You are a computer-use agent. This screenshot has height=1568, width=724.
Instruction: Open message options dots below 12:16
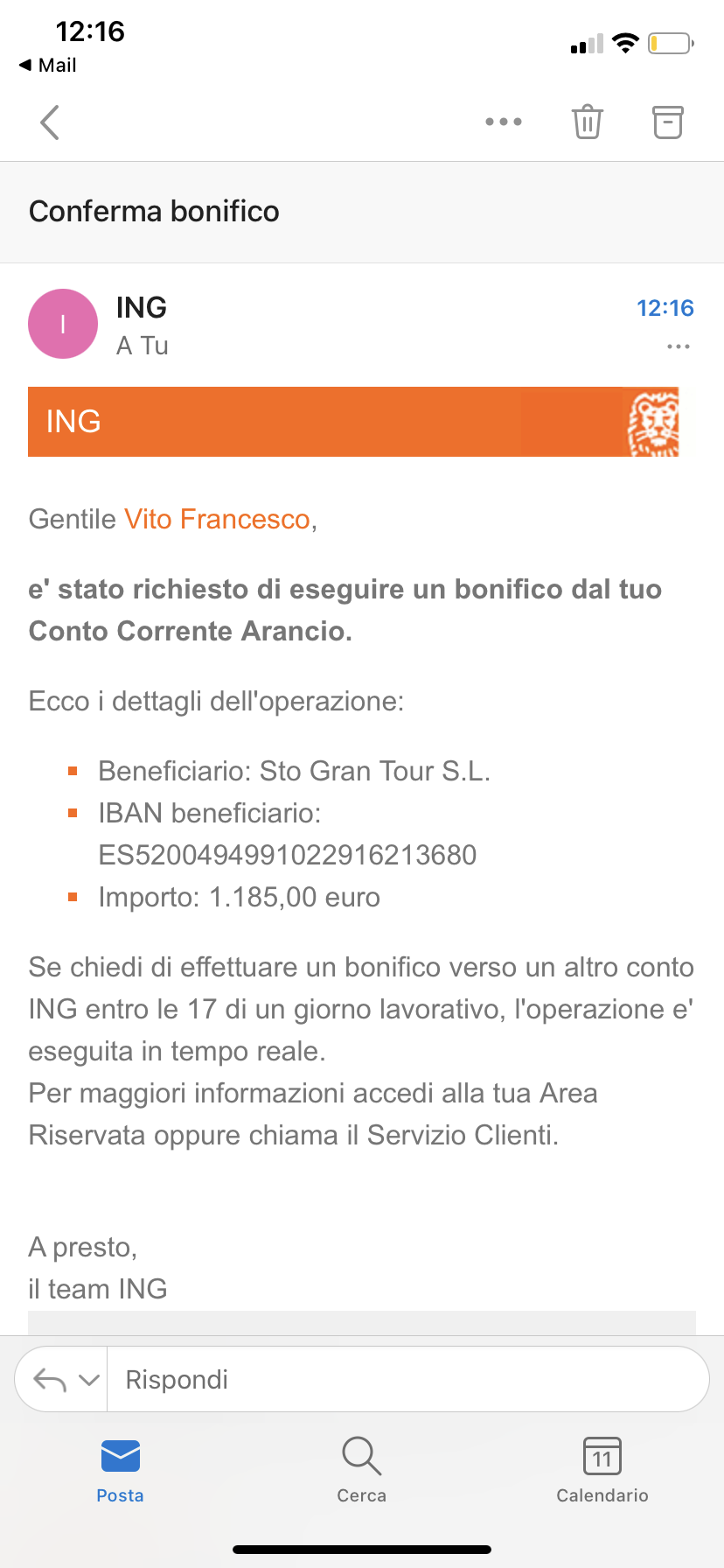(x=679, y=346)
